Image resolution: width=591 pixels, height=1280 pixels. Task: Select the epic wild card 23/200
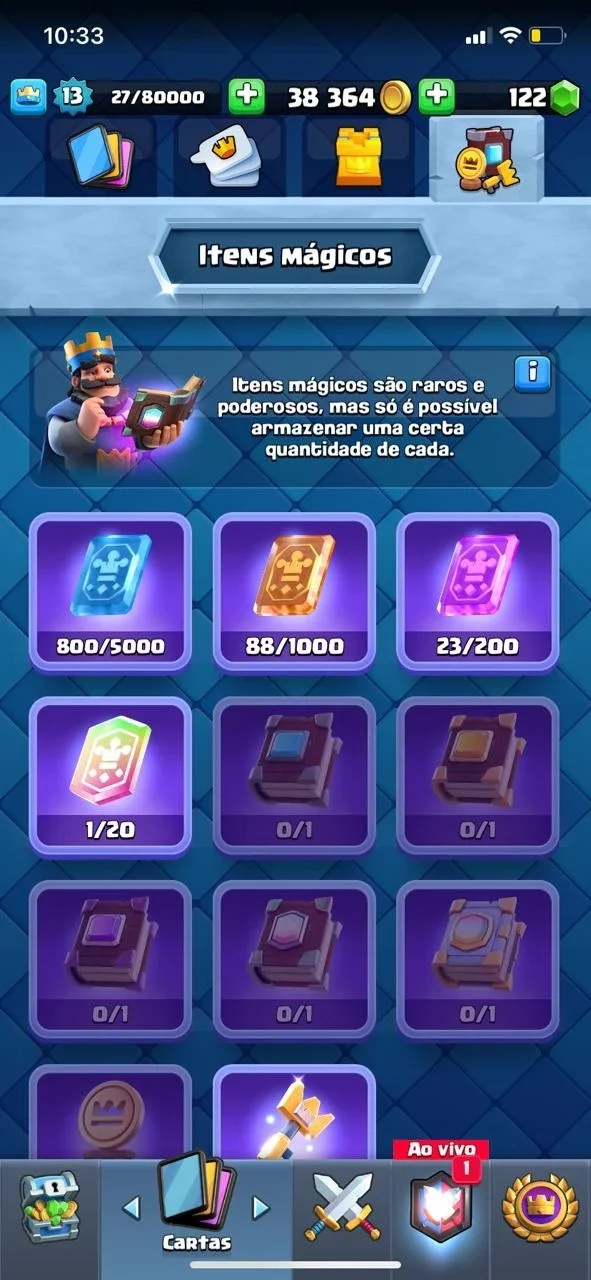tap(478, 591)
